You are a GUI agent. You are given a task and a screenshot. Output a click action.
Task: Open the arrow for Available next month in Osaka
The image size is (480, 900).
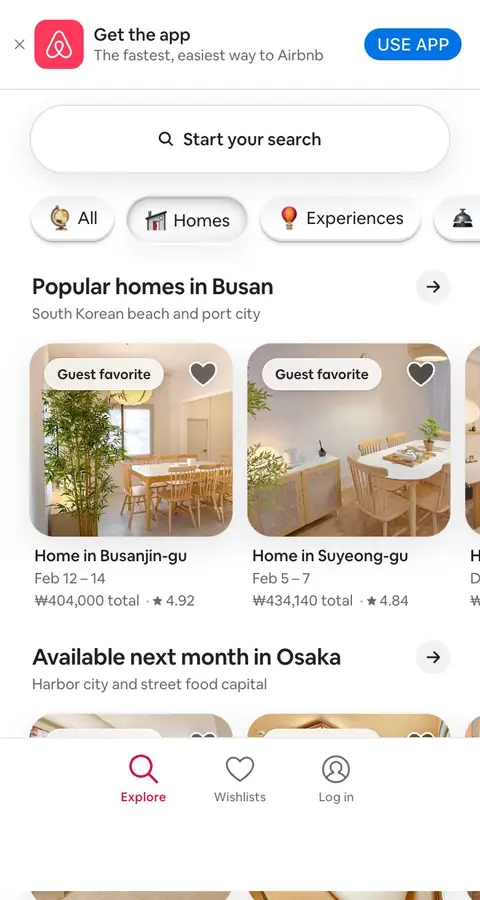click(433, 657)
